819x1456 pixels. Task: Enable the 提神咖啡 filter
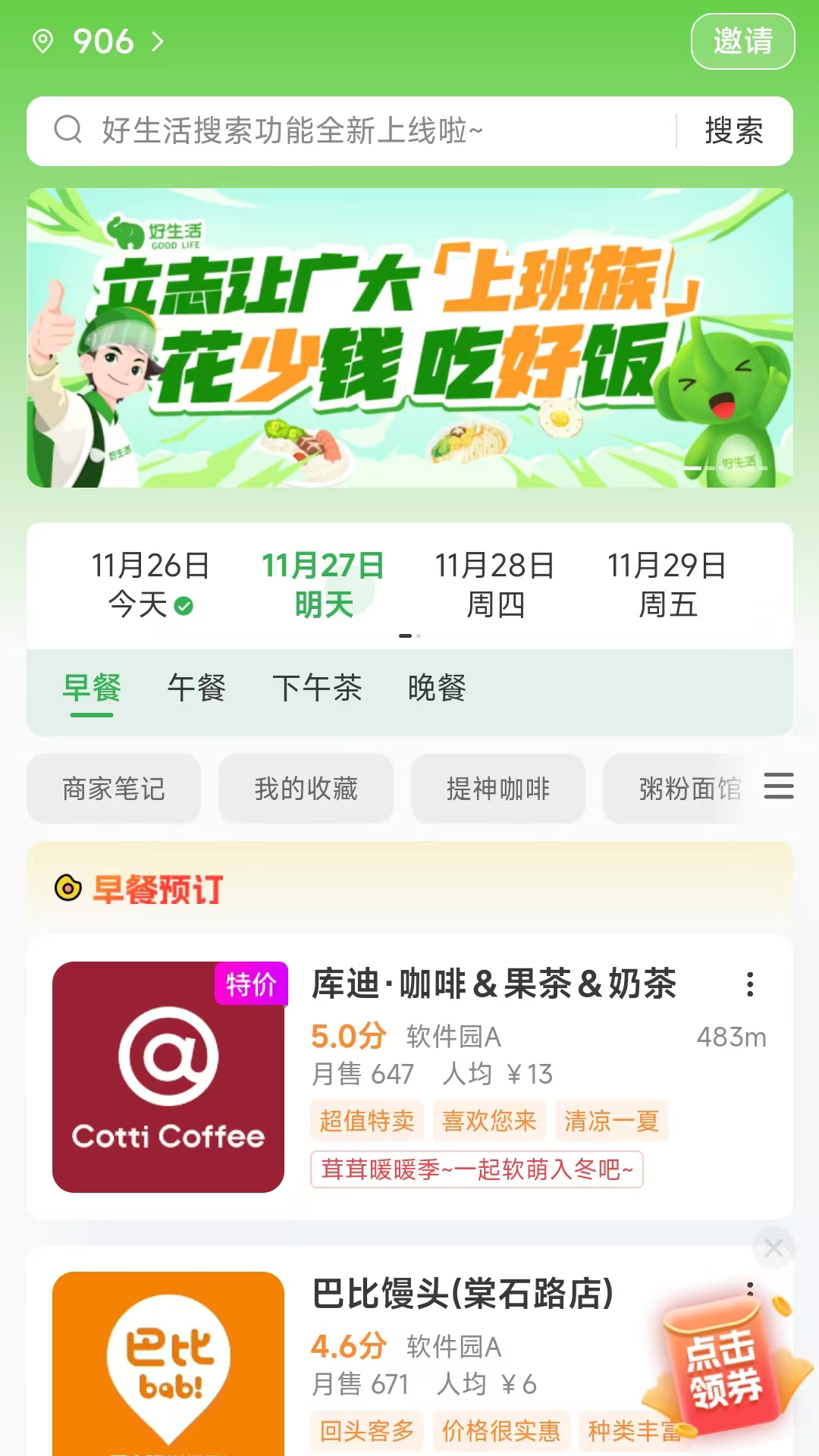(x=498, y=789)
